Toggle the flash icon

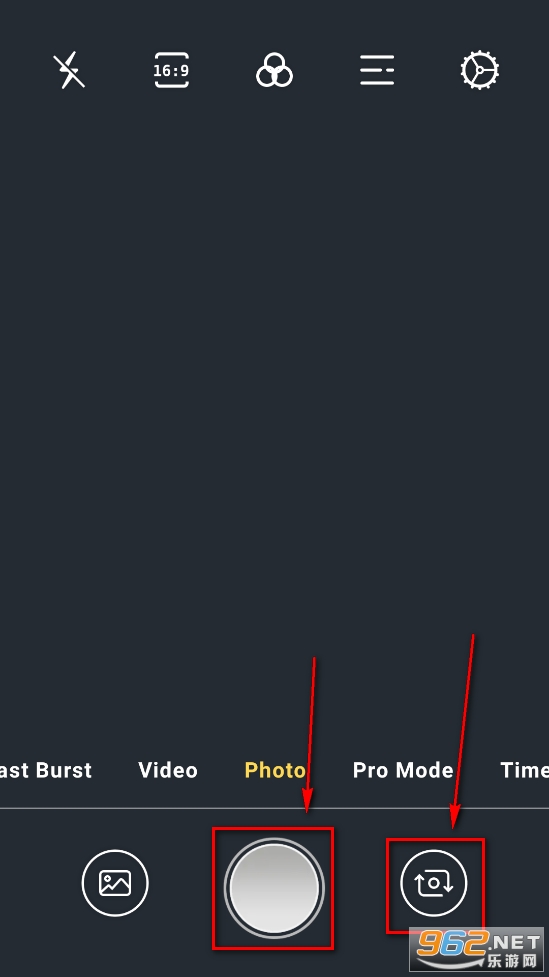(69, 70)
